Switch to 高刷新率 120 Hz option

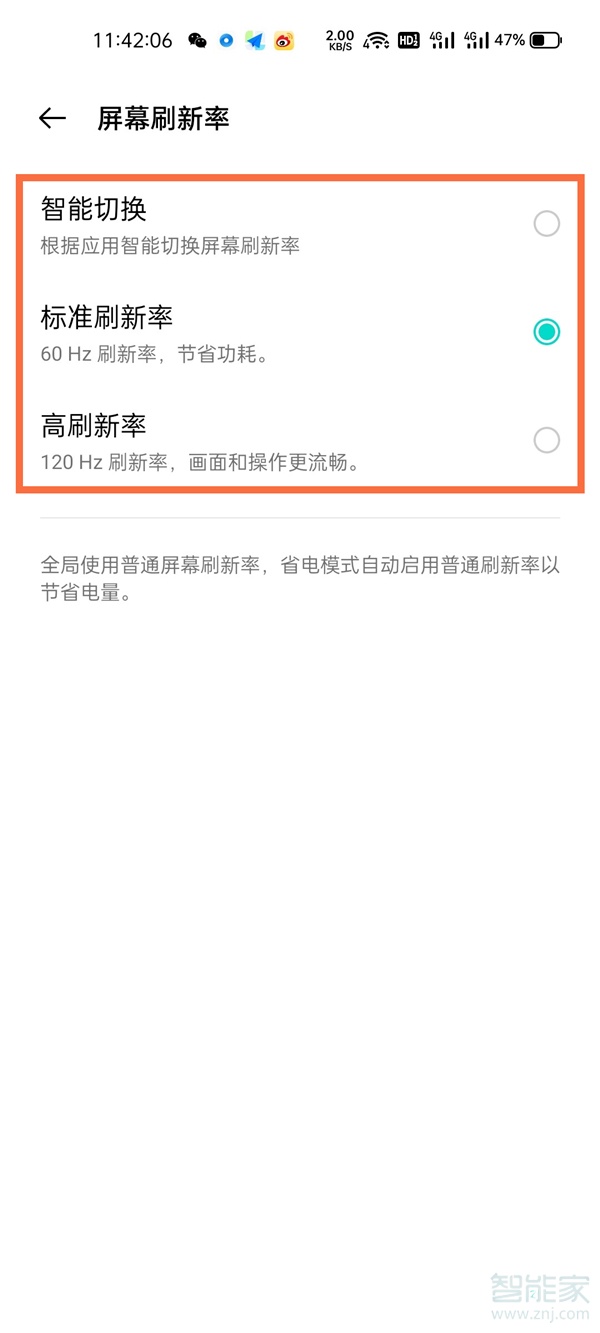click(546, 440)
